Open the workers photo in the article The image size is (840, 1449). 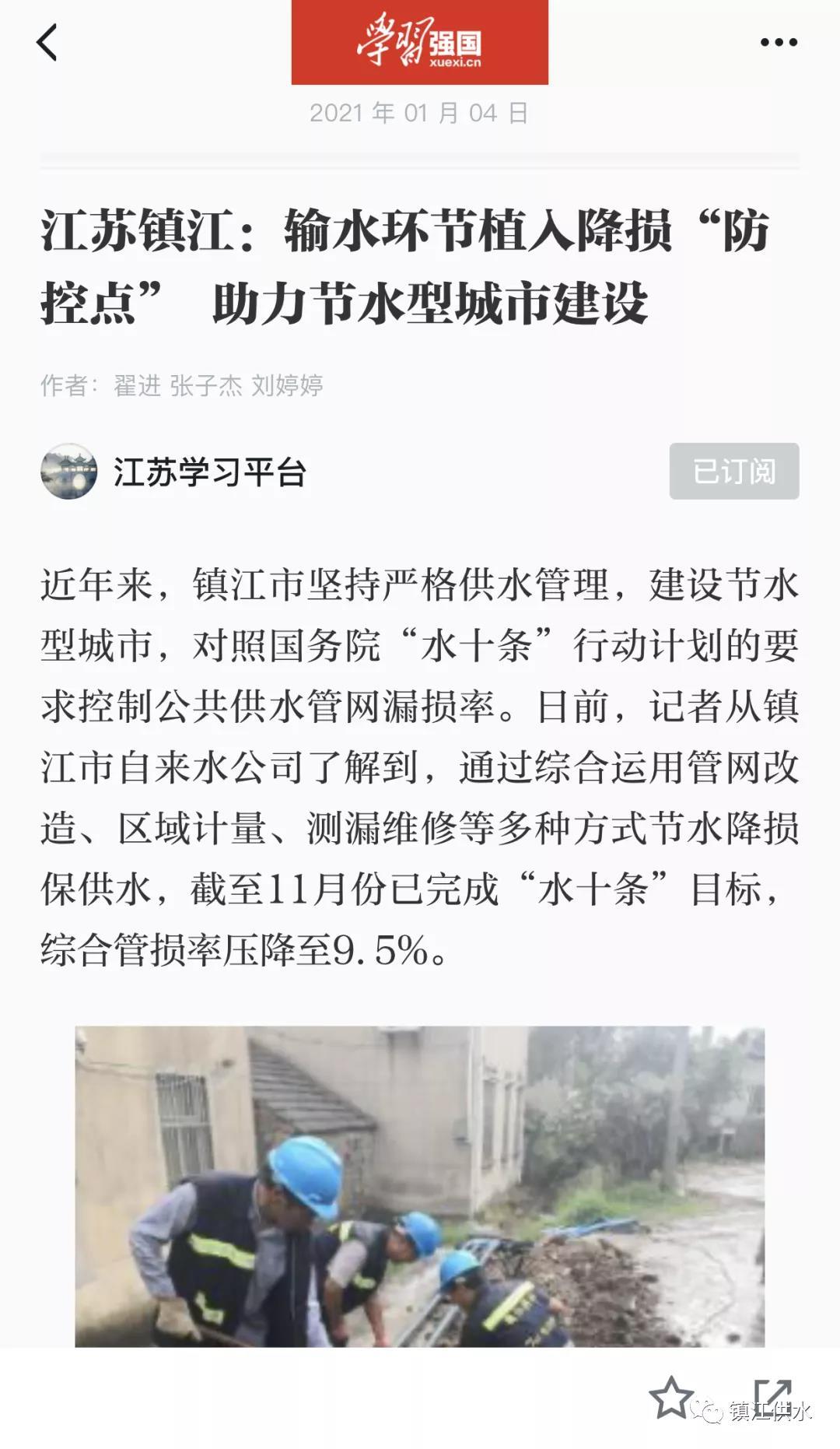[x=419, y=1185]
